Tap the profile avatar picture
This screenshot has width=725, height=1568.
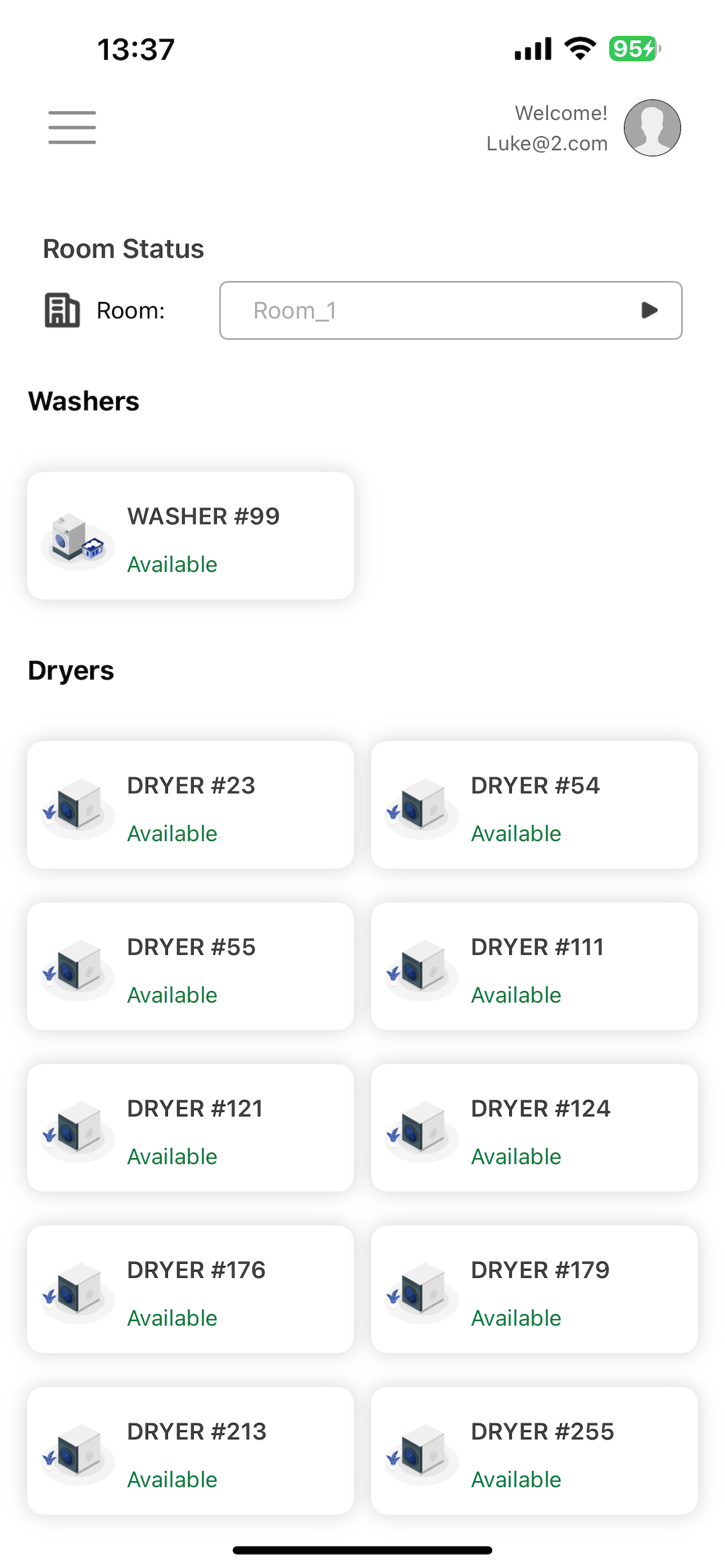tap(652, 128)
